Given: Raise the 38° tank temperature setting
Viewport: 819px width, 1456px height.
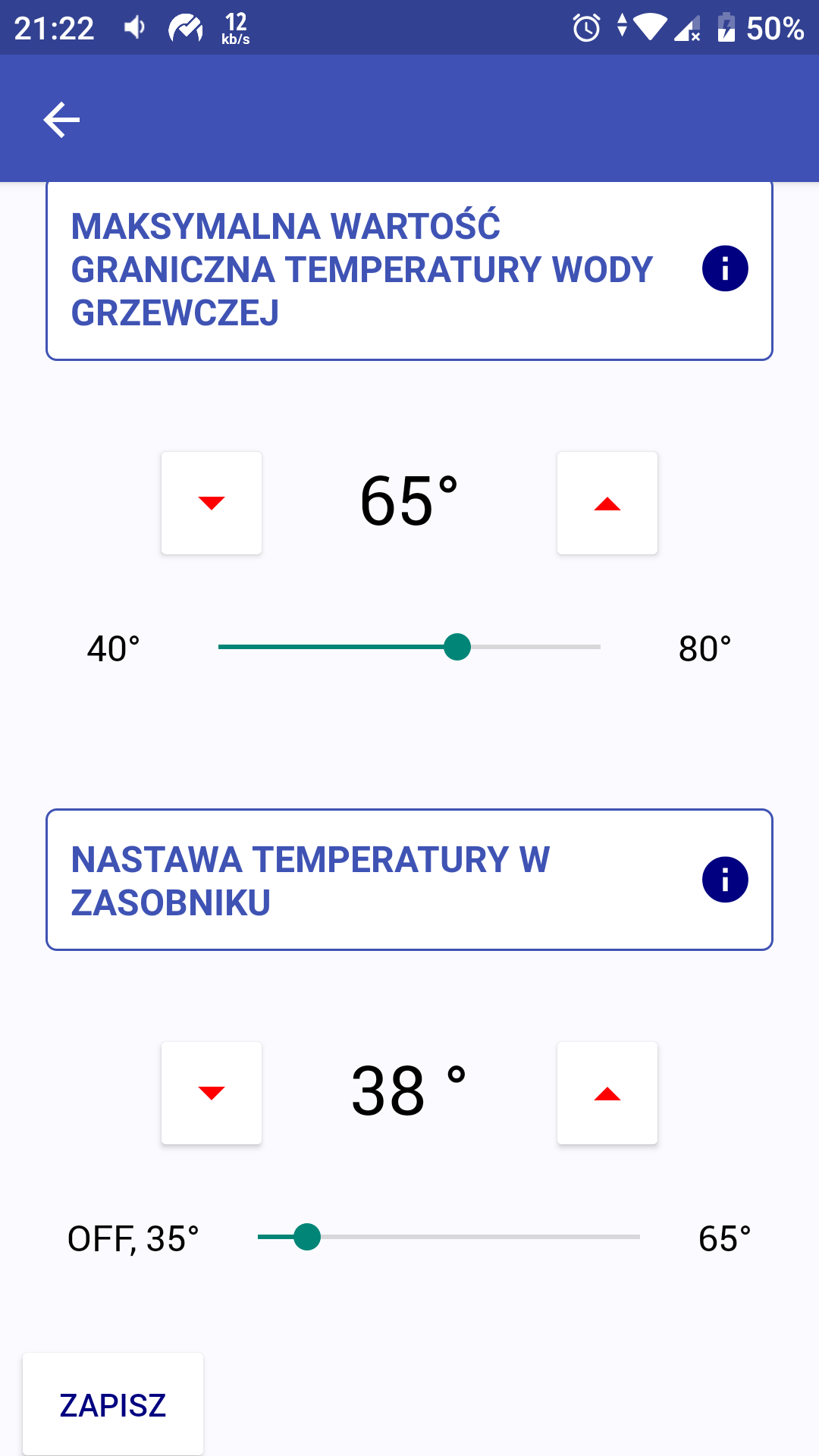Looking at the screenshot, I should click(607, 1093).
